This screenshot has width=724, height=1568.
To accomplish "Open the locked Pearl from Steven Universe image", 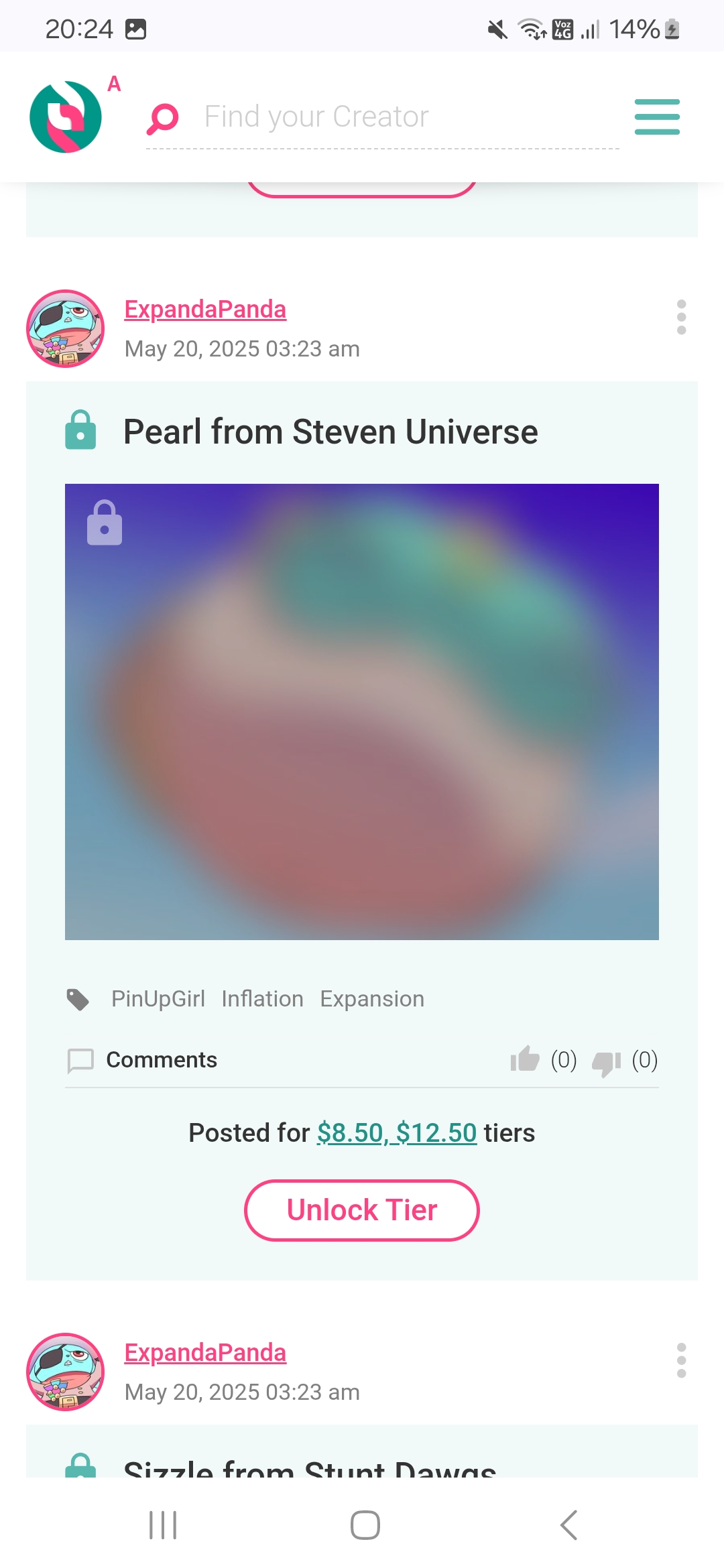I will 362,712.
